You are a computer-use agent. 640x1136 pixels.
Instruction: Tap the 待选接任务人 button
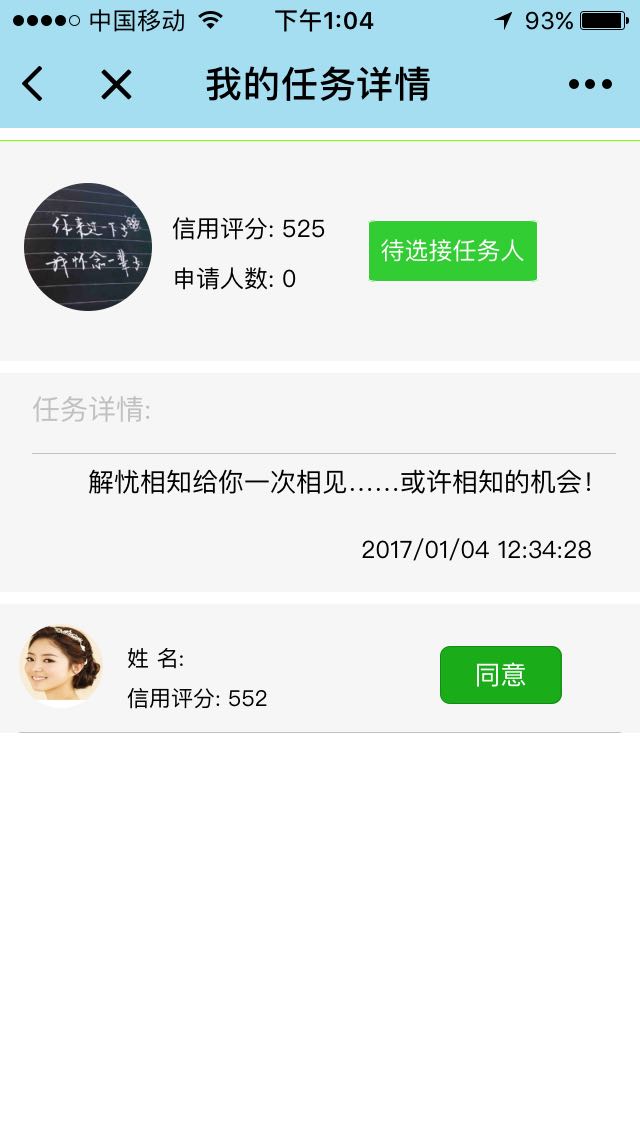[x=452, y=251]
